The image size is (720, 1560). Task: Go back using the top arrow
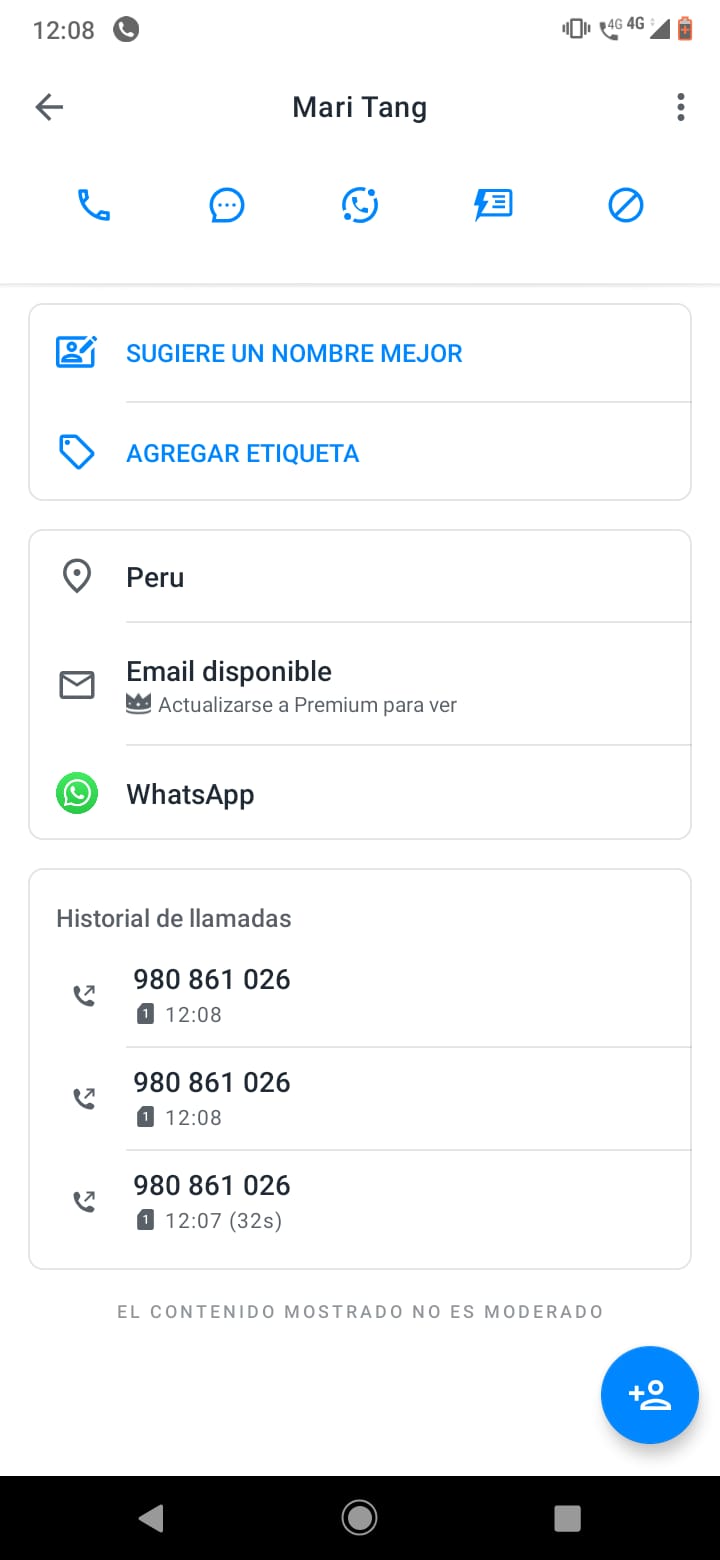click(49, 107)
